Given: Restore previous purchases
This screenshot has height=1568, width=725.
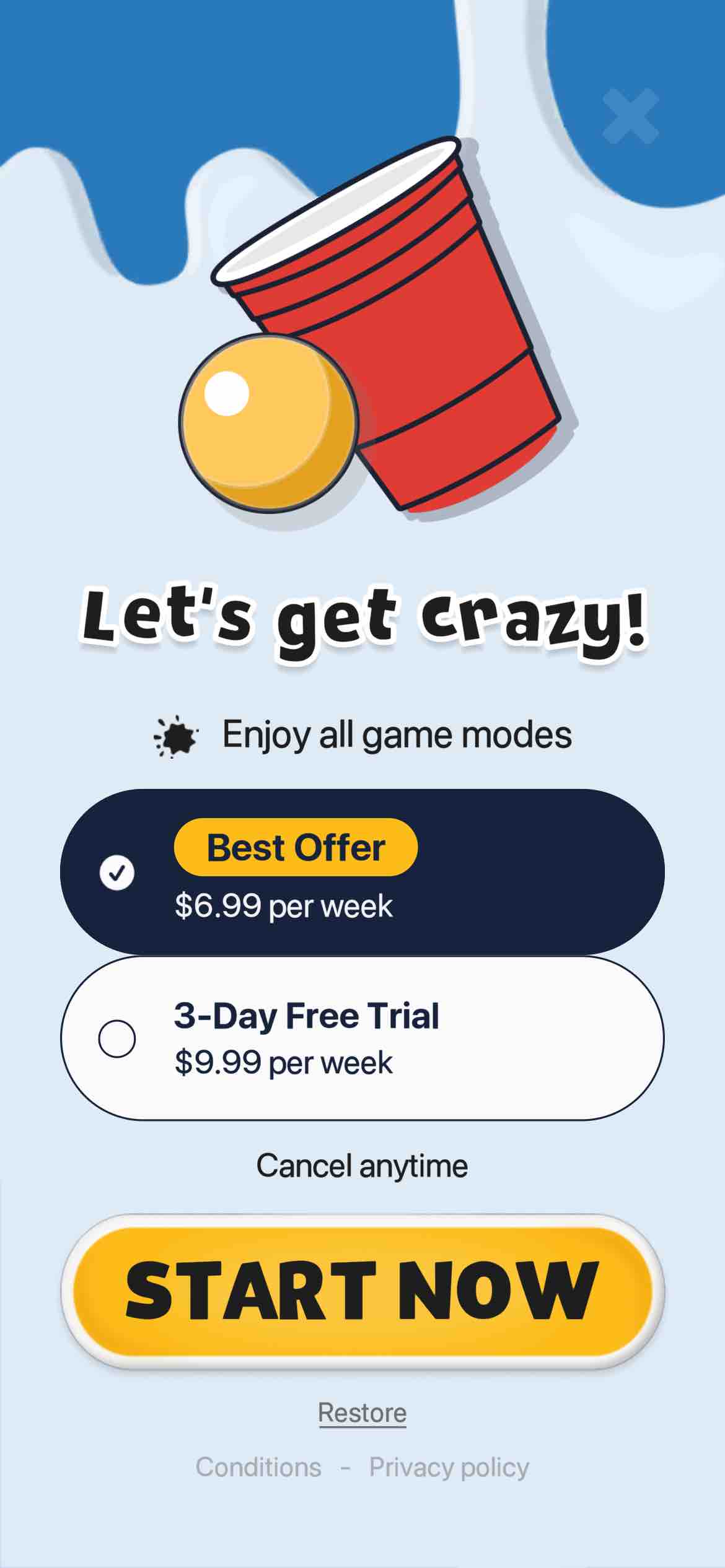Looking at the screenshot, I should (x=362, y=1413).
